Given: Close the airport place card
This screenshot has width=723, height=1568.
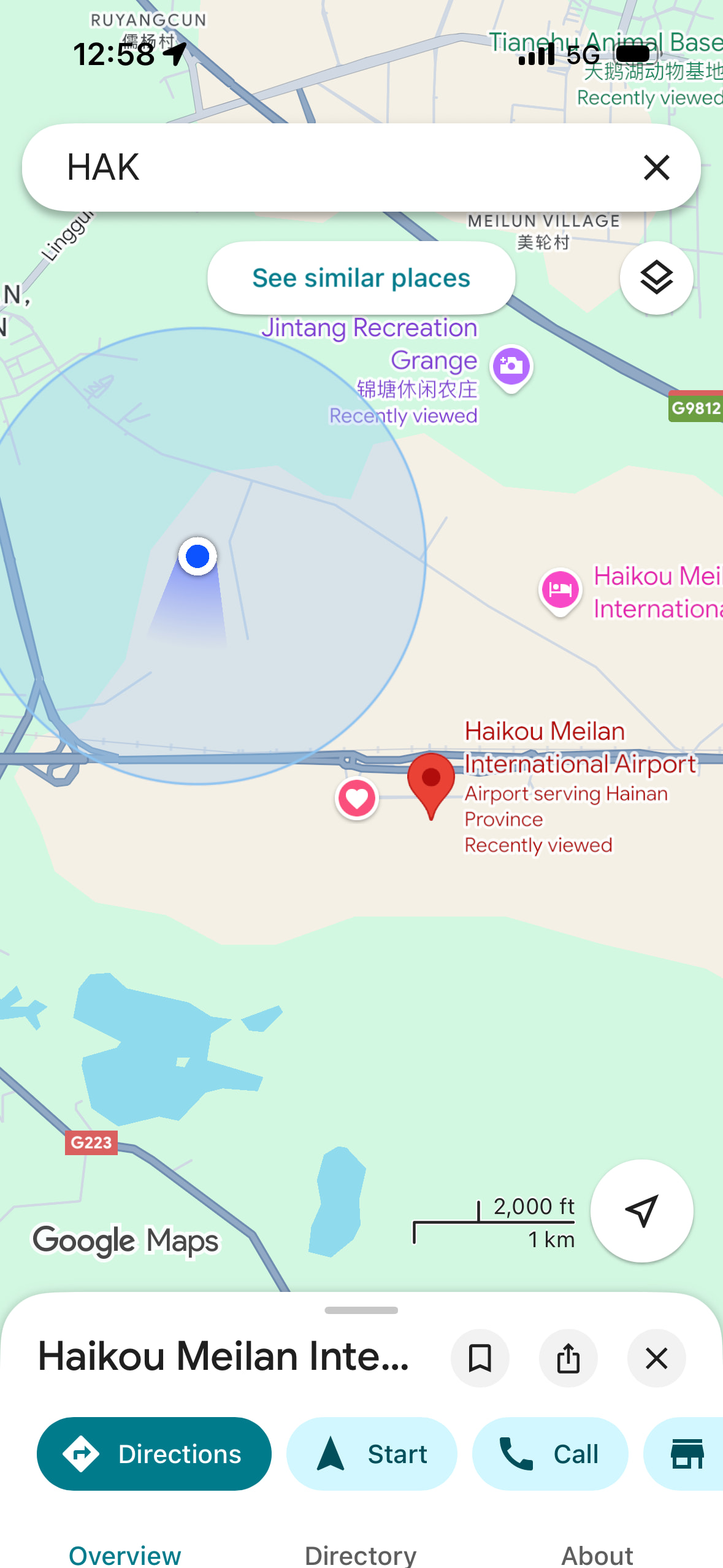Looking at the screenshot, I should pos(656,1358).
